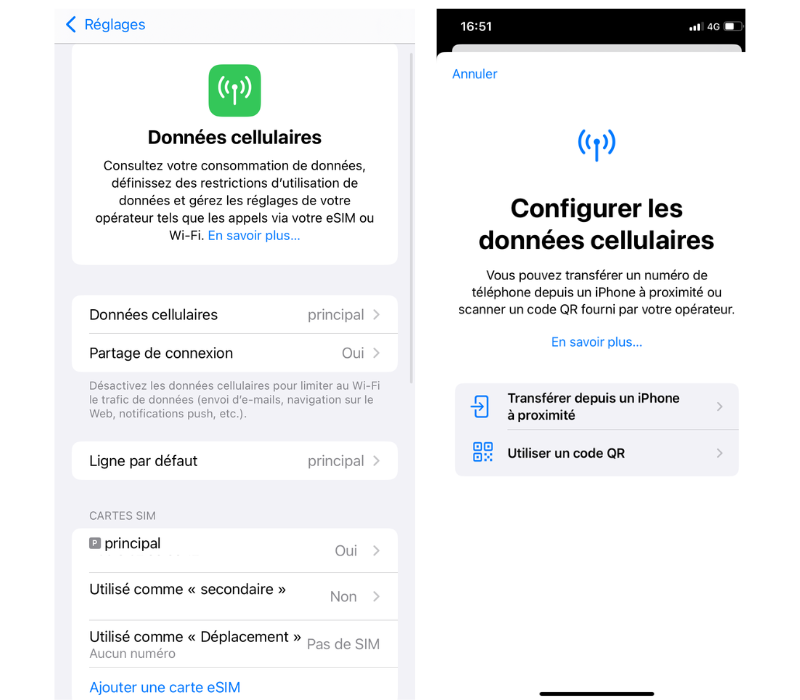Open Partage de connexion settings
This screenshot has height=700, width=800.
point(234,353)
